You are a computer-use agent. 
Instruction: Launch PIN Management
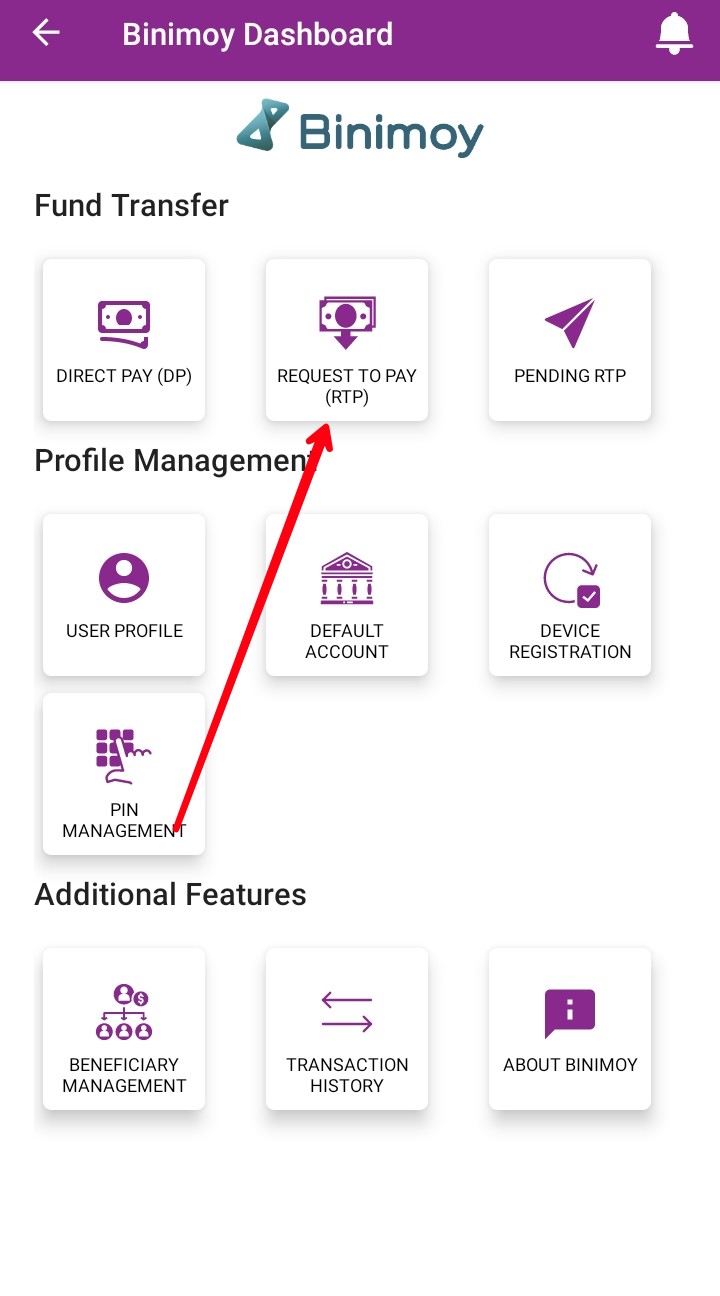tap(124, 774)
